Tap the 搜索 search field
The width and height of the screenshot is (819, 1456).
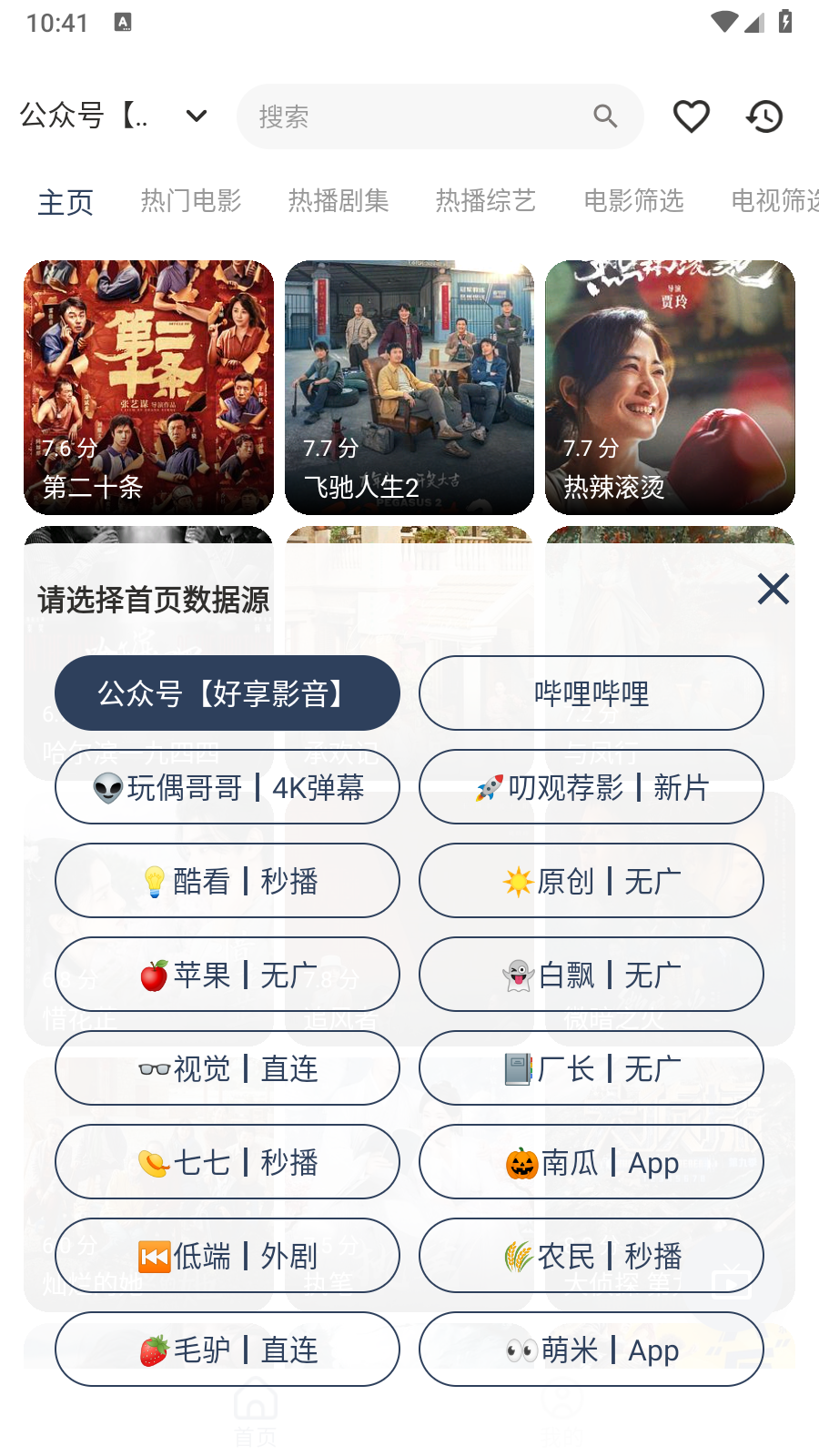coord(419,116)
